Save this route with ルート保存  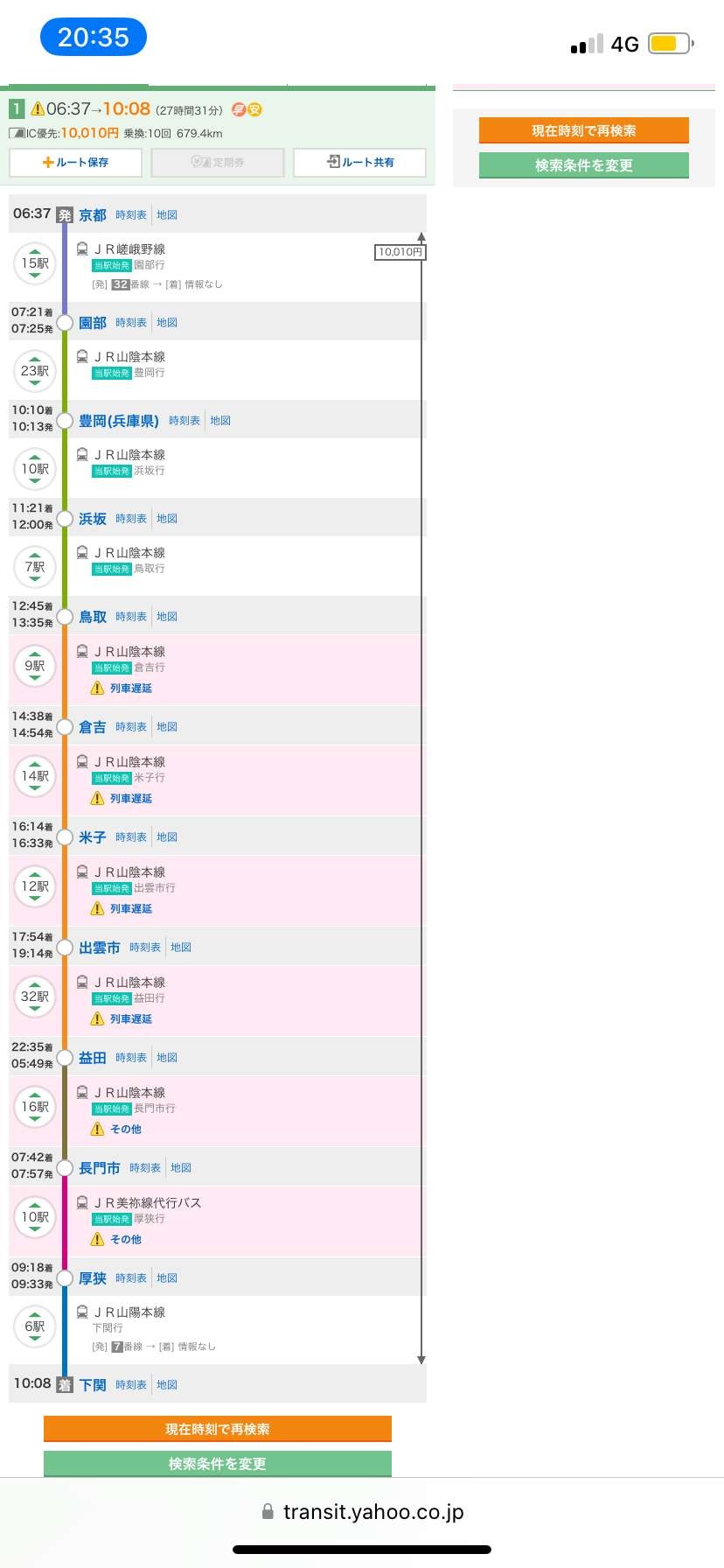pos(75,163)
